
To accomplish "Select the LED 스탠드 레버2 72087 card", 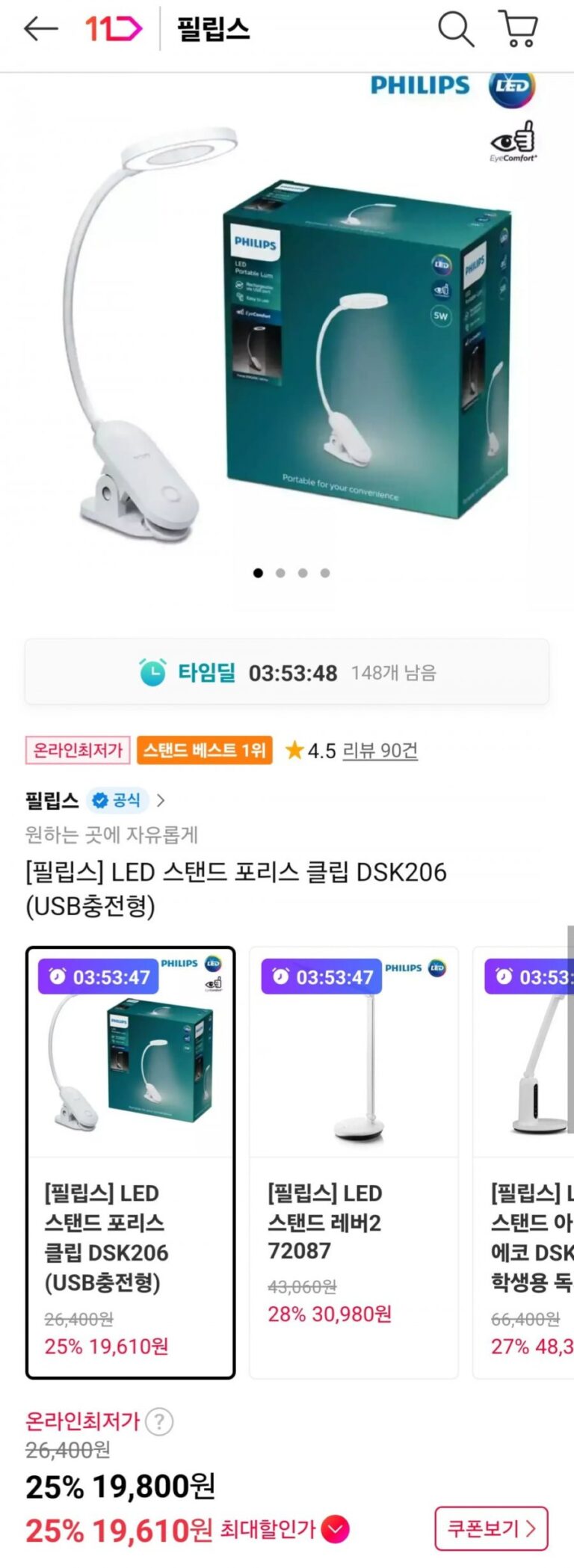I will 354,1162.
